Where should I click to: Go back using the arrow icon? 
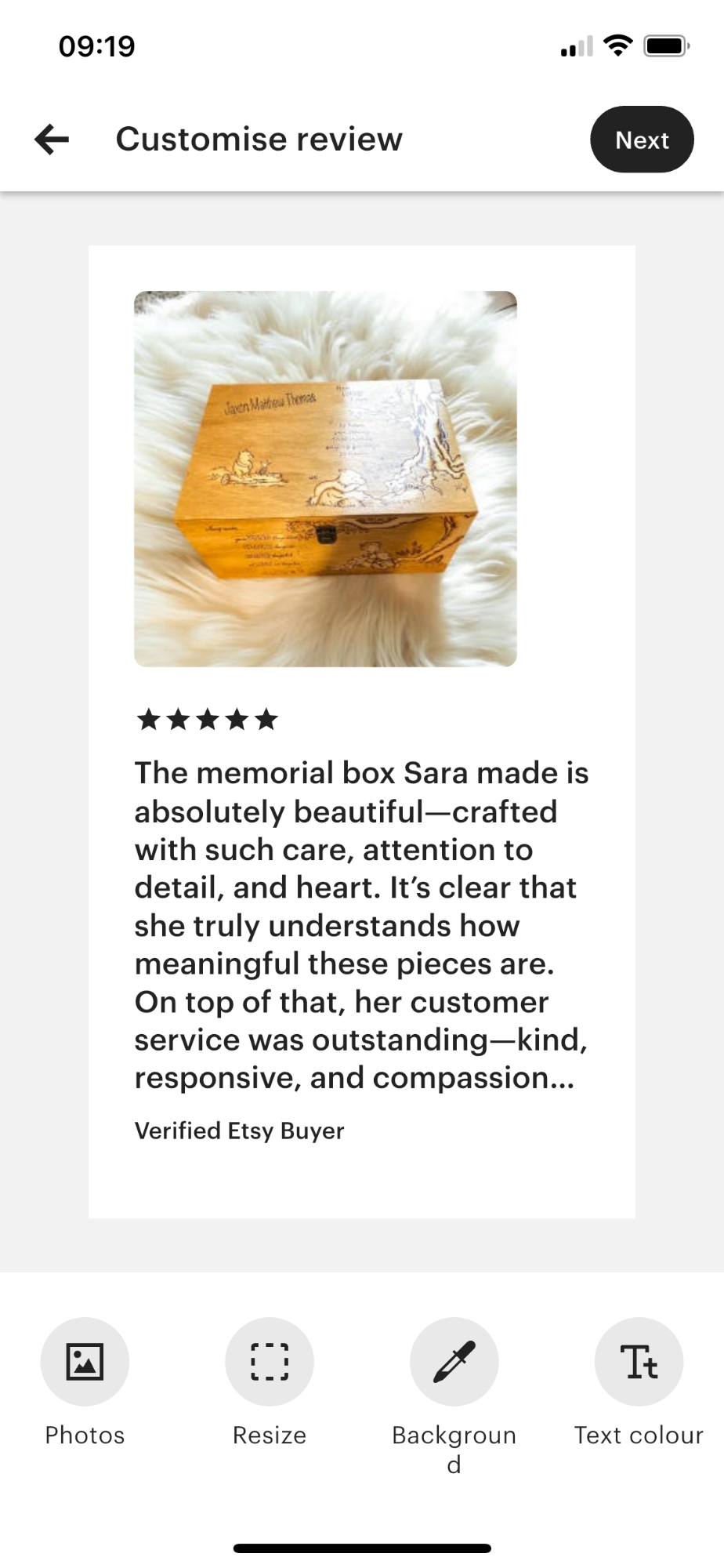pyautogui.click(x=52, y=140)
